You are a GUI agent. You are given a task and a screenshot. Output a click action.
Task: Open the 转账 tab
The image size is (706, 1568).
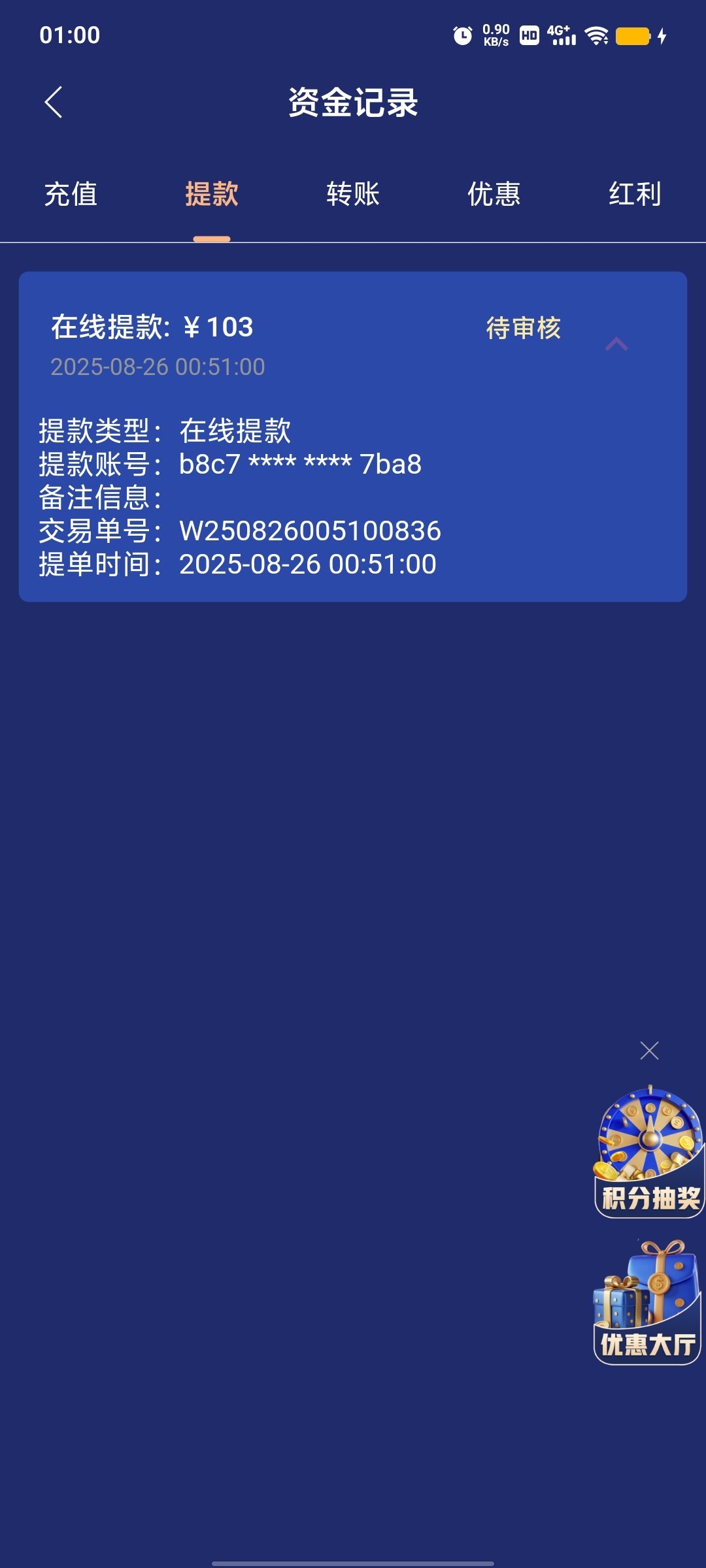[353, 195]
